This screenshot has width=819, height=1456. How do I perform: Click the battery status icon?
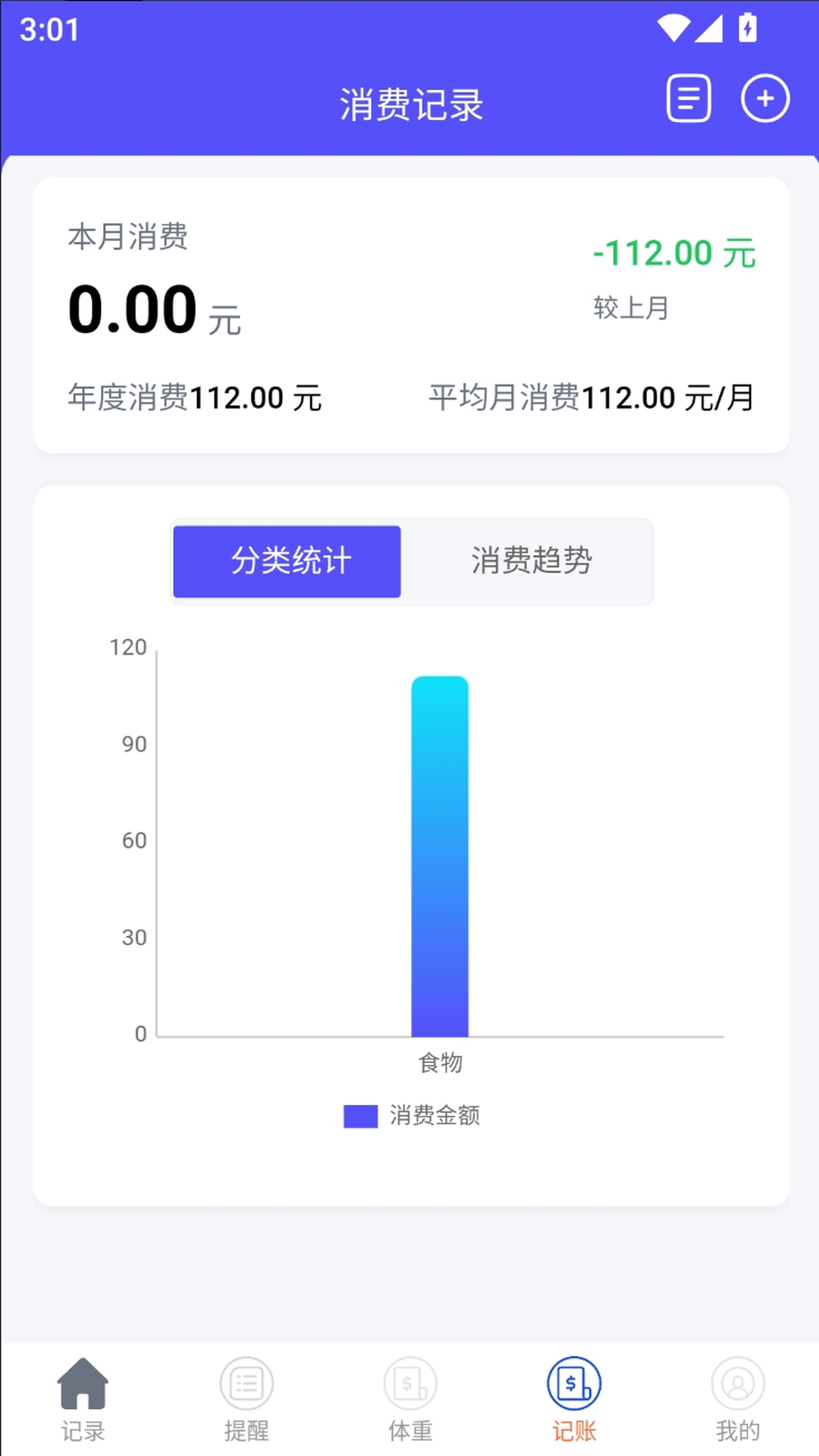coord(747,29)
